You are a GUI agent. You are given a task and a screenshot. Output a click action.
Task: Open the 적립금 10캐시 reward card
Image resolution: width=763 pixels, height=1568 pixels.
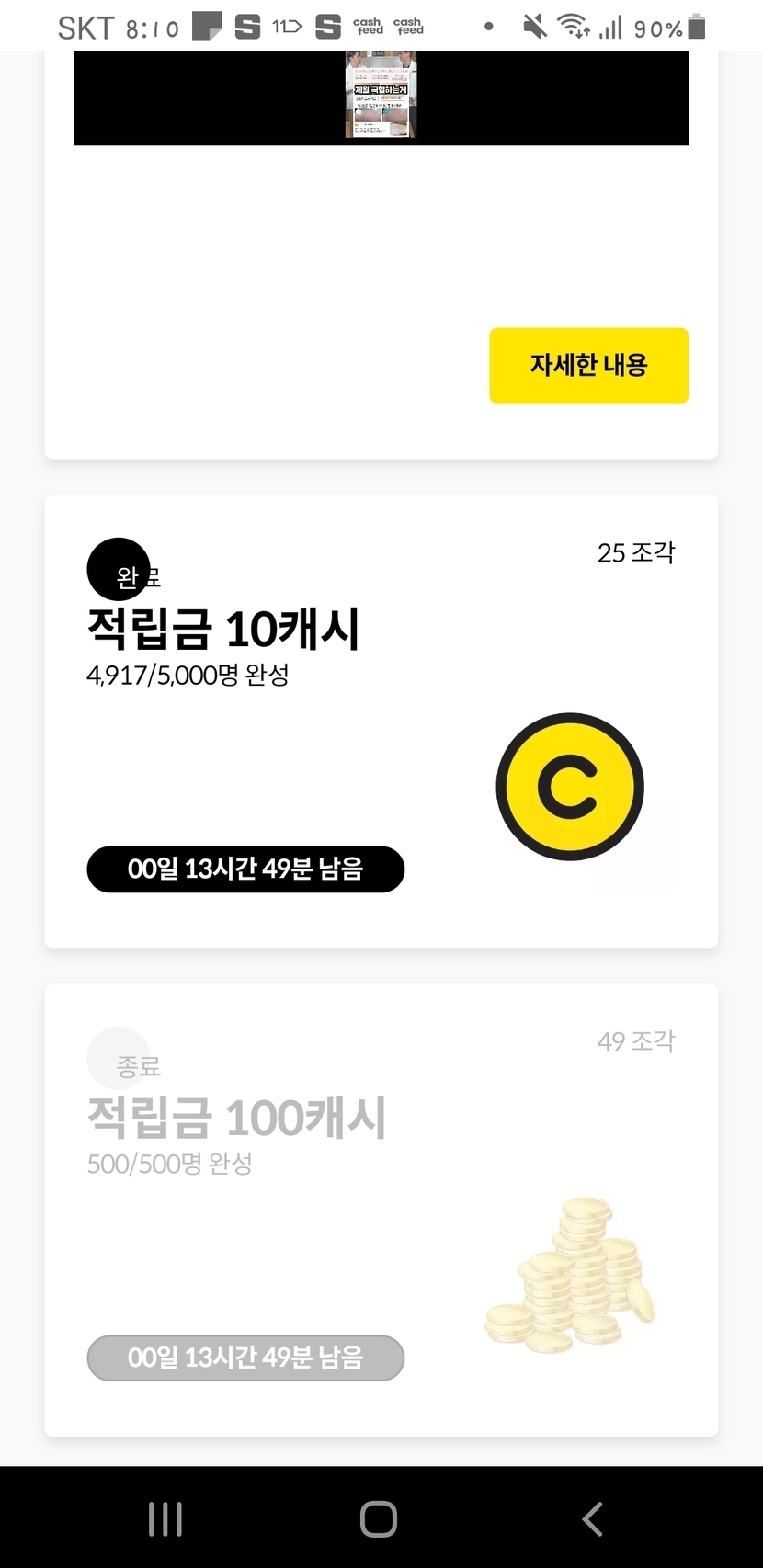(x=381, y=721)
